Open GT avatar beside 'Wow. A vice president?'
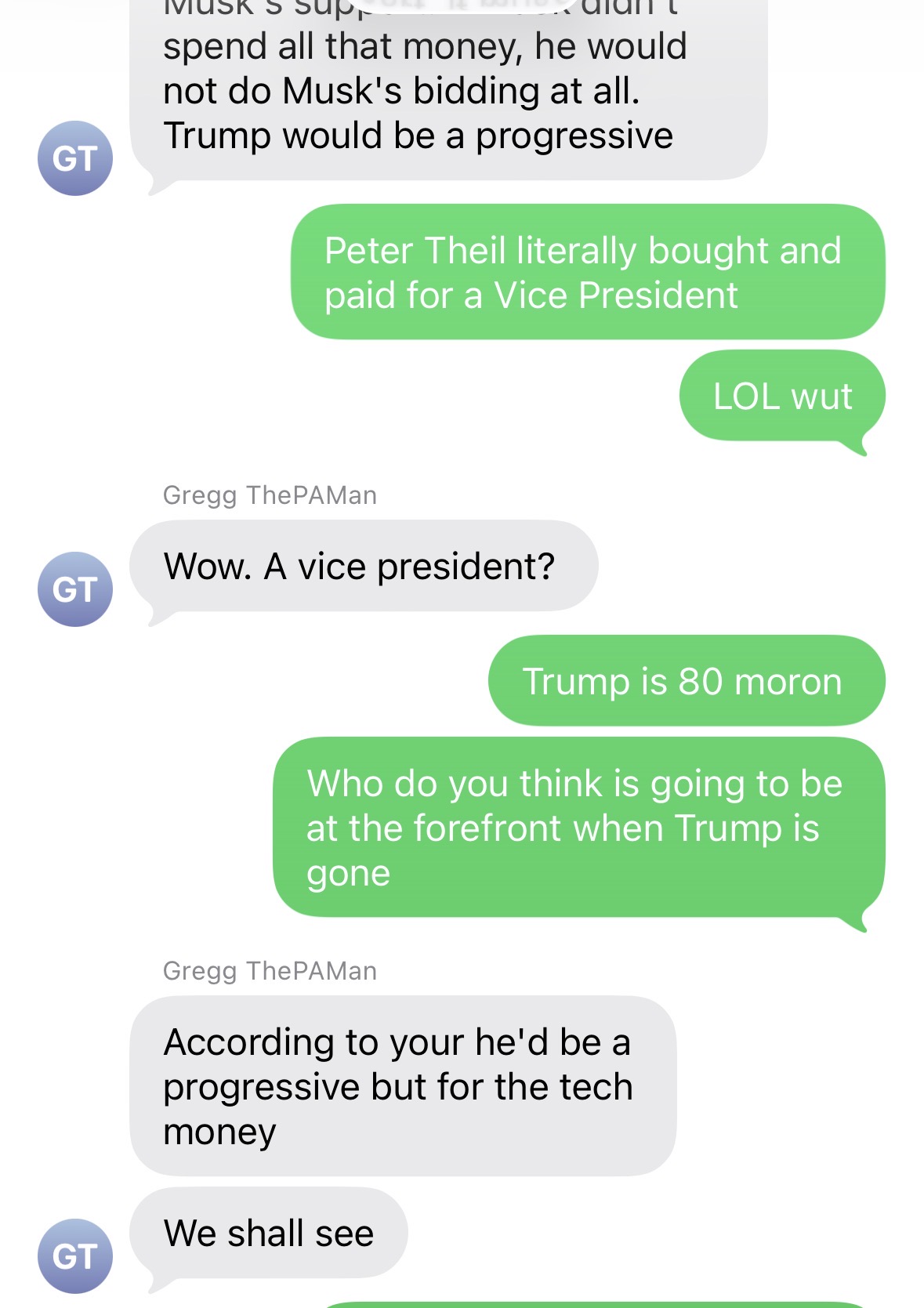 (x=75, y=589)
